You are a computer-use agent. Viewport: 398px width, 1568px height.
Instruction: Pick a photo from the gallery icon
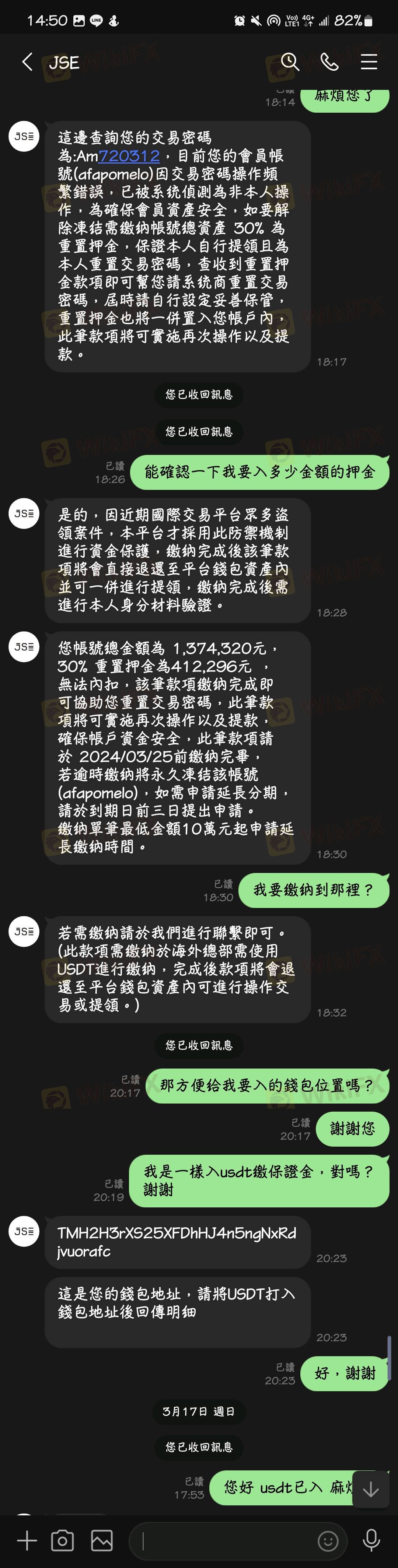point(102,1541)
